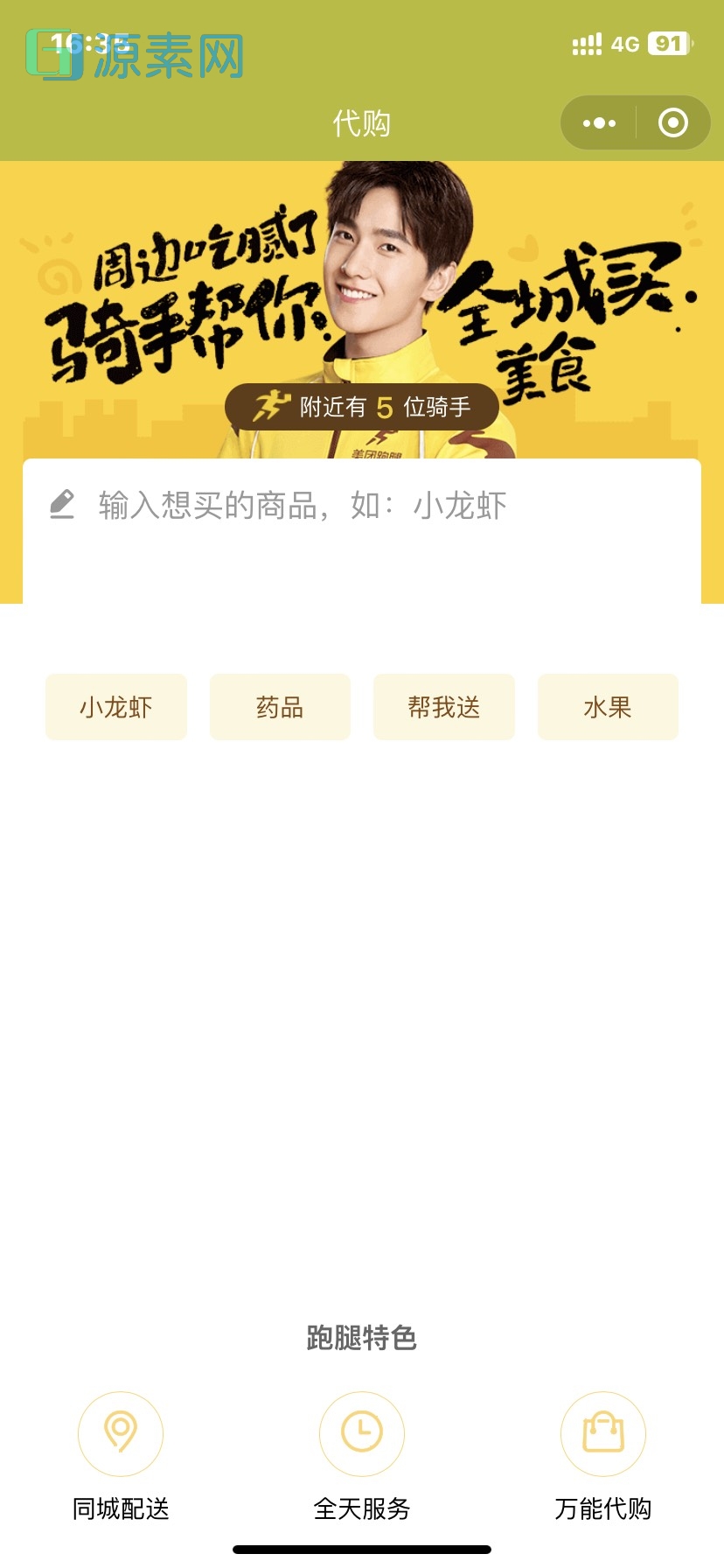Tap the circular capsule target icon to exit mini-program
This screenshot has height=1568, width=724.
click(673, 122)
